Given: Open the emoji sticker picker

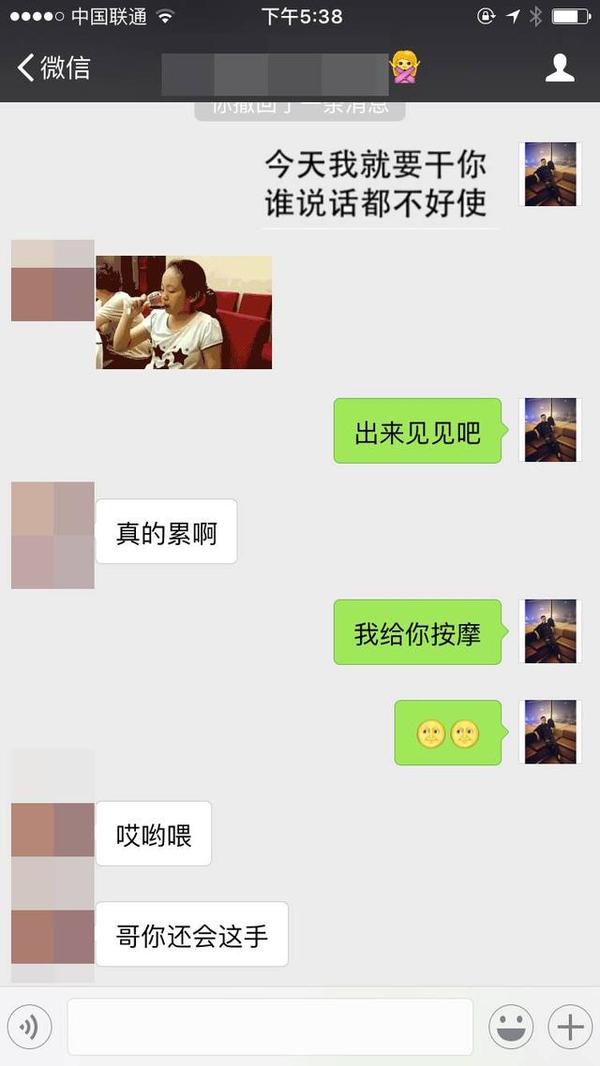Looking at the screenshot, I should click(x=510, y=1026).
